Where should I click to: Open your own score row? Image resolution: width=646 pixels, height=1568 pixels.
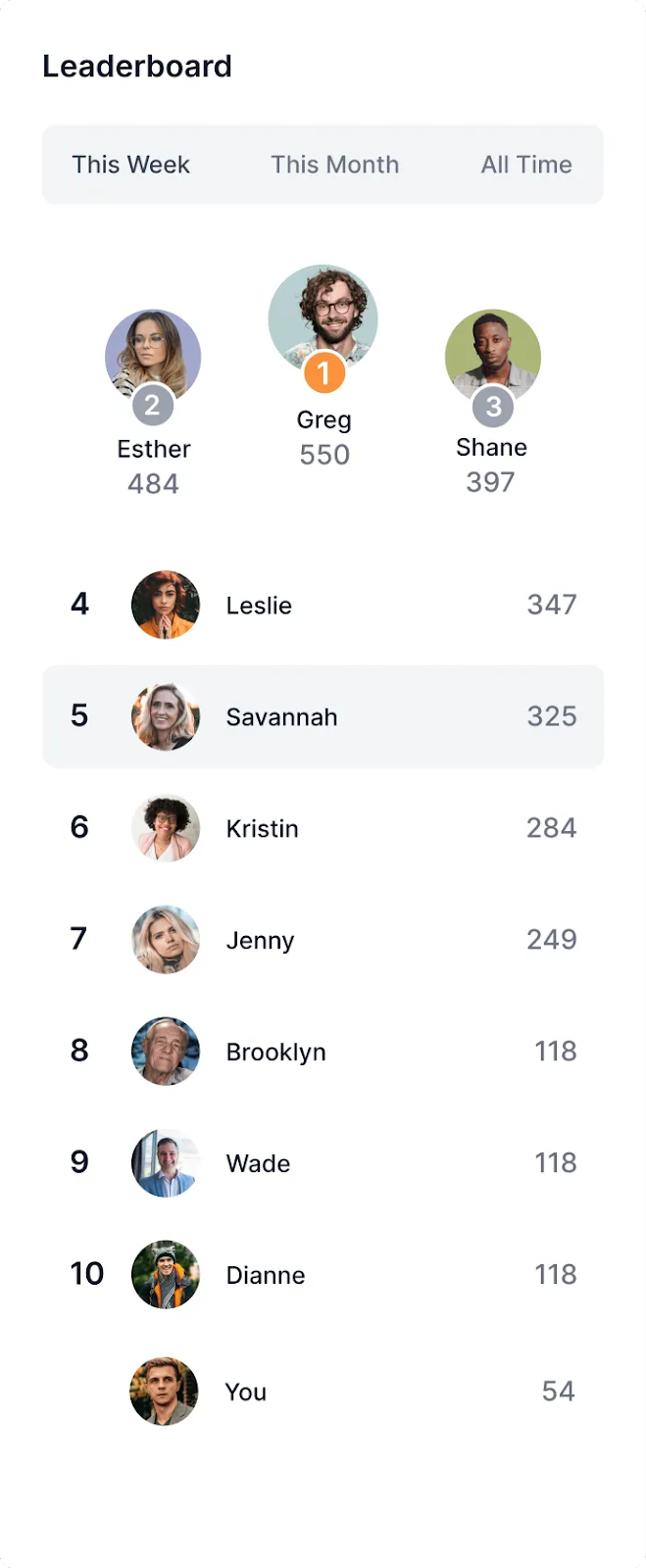point(323,1392)
